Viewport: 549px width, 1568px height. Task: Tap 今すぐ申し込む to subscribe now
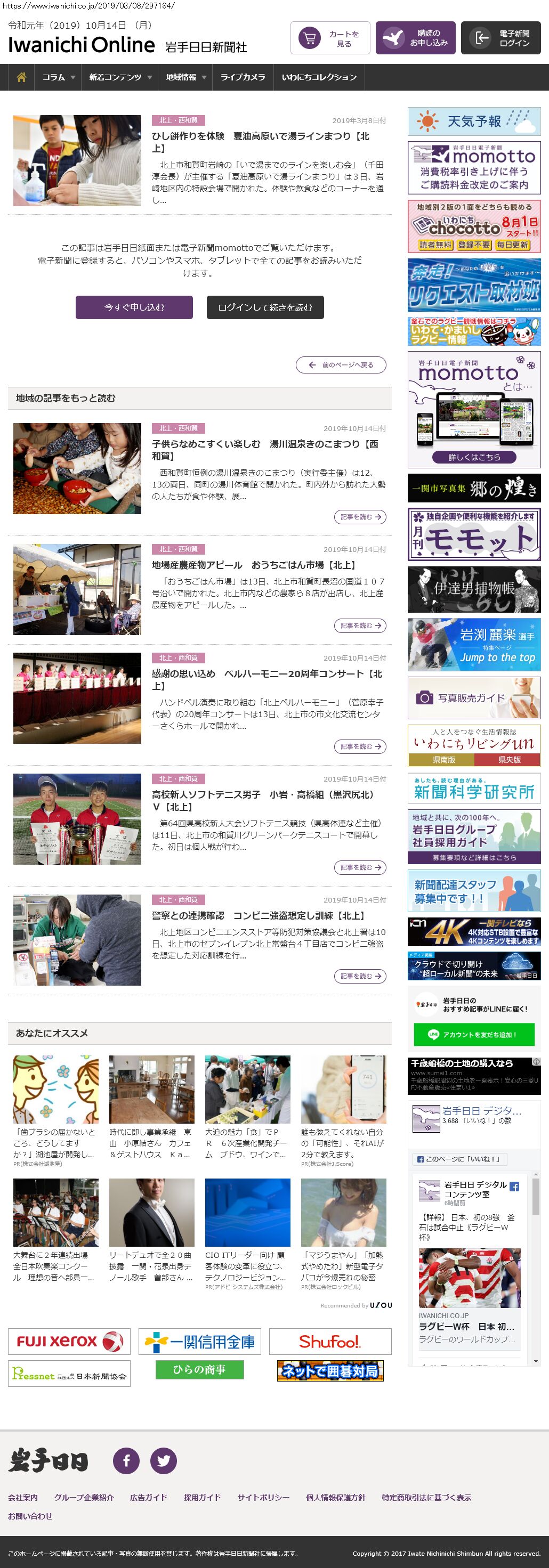click(x=134, y=307)
